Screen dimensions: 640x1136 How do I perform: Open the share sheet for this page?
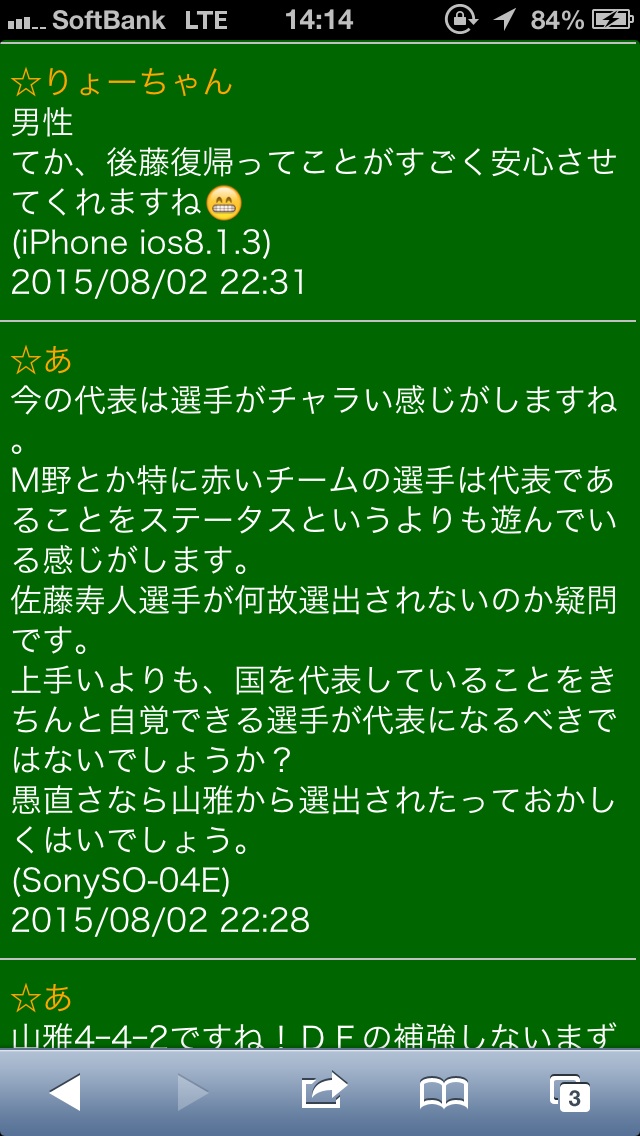(323, 1091)
